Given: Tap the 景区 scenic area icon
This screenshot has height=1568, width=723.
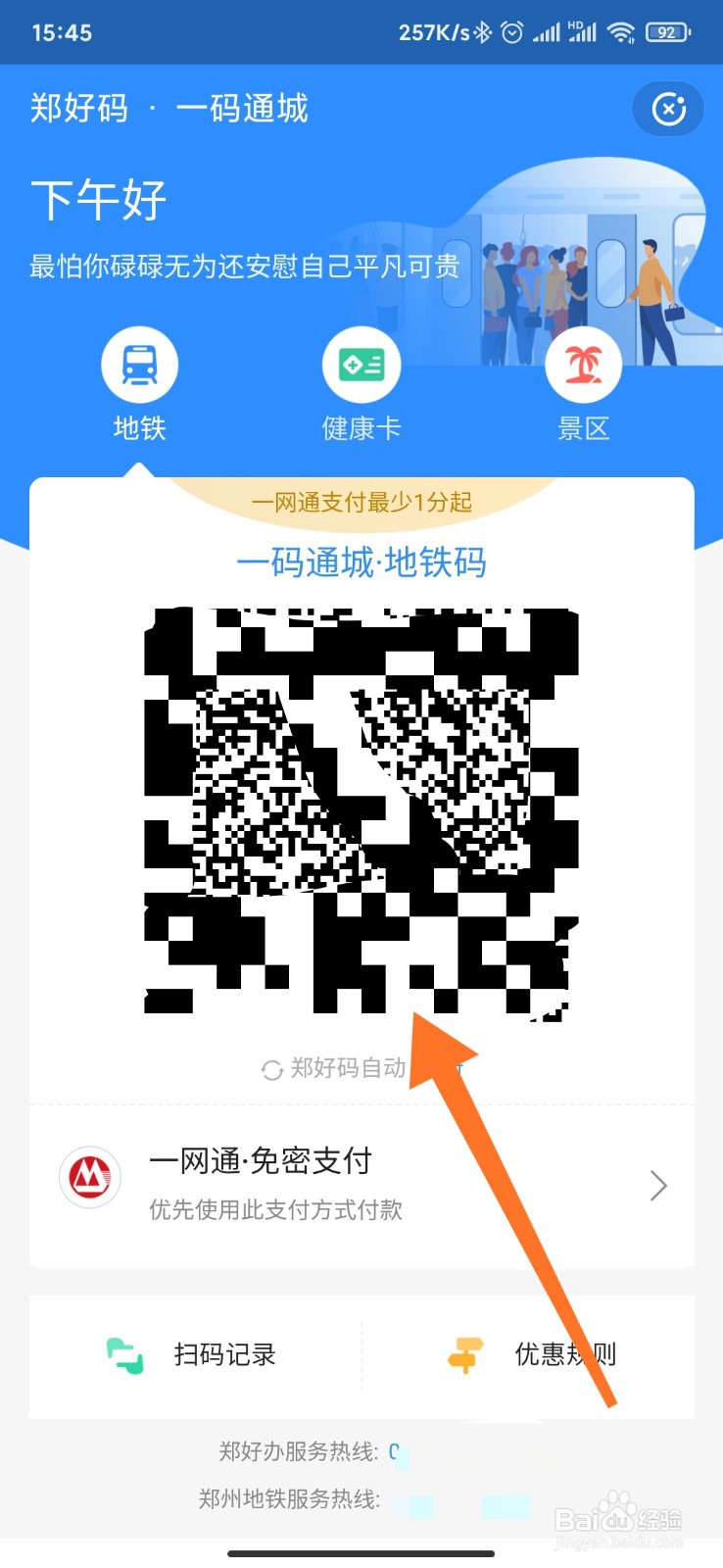Looking at the screenshot, I should (583, 364).
